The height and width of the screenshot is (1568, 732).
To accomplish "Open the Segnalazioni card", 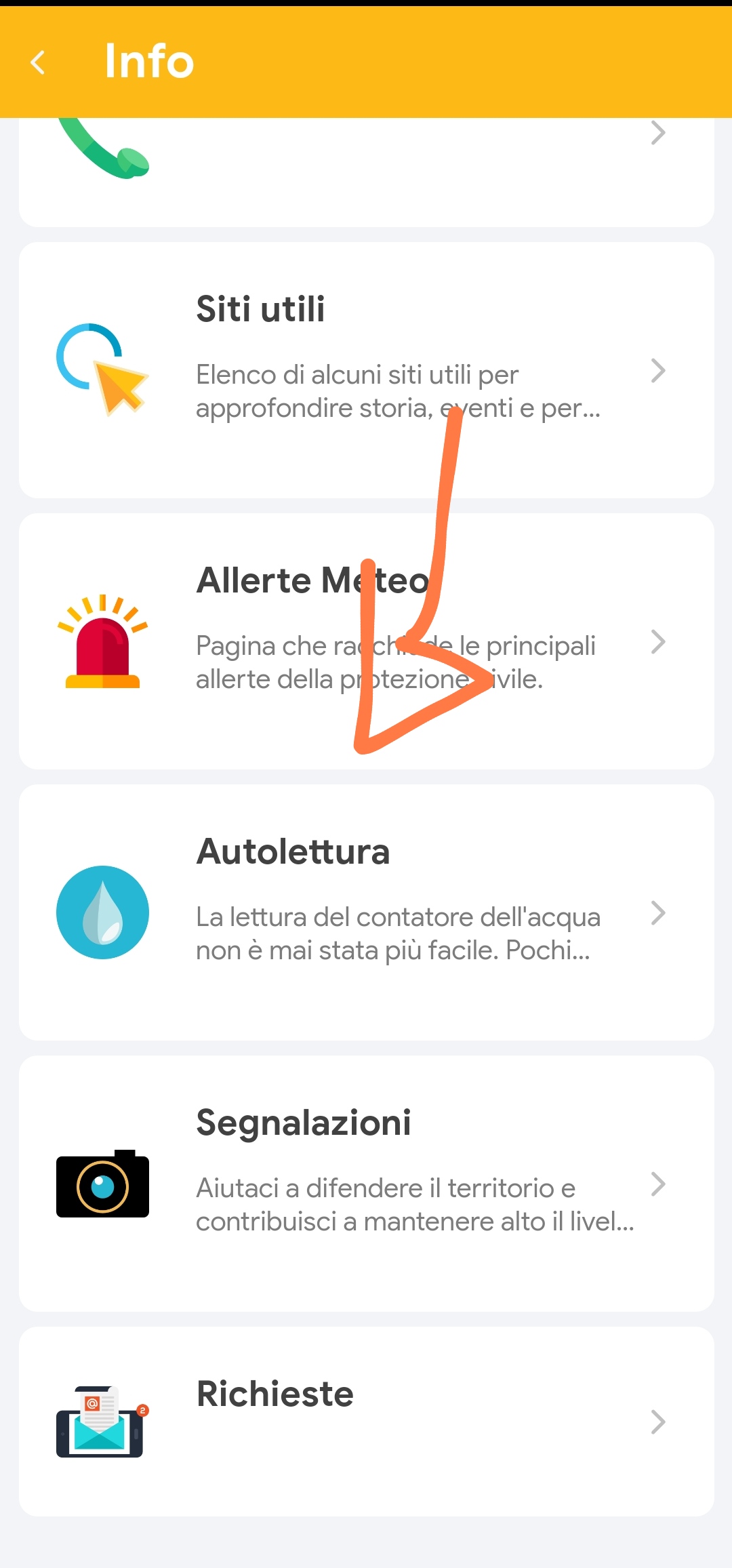I will 366,1184.
